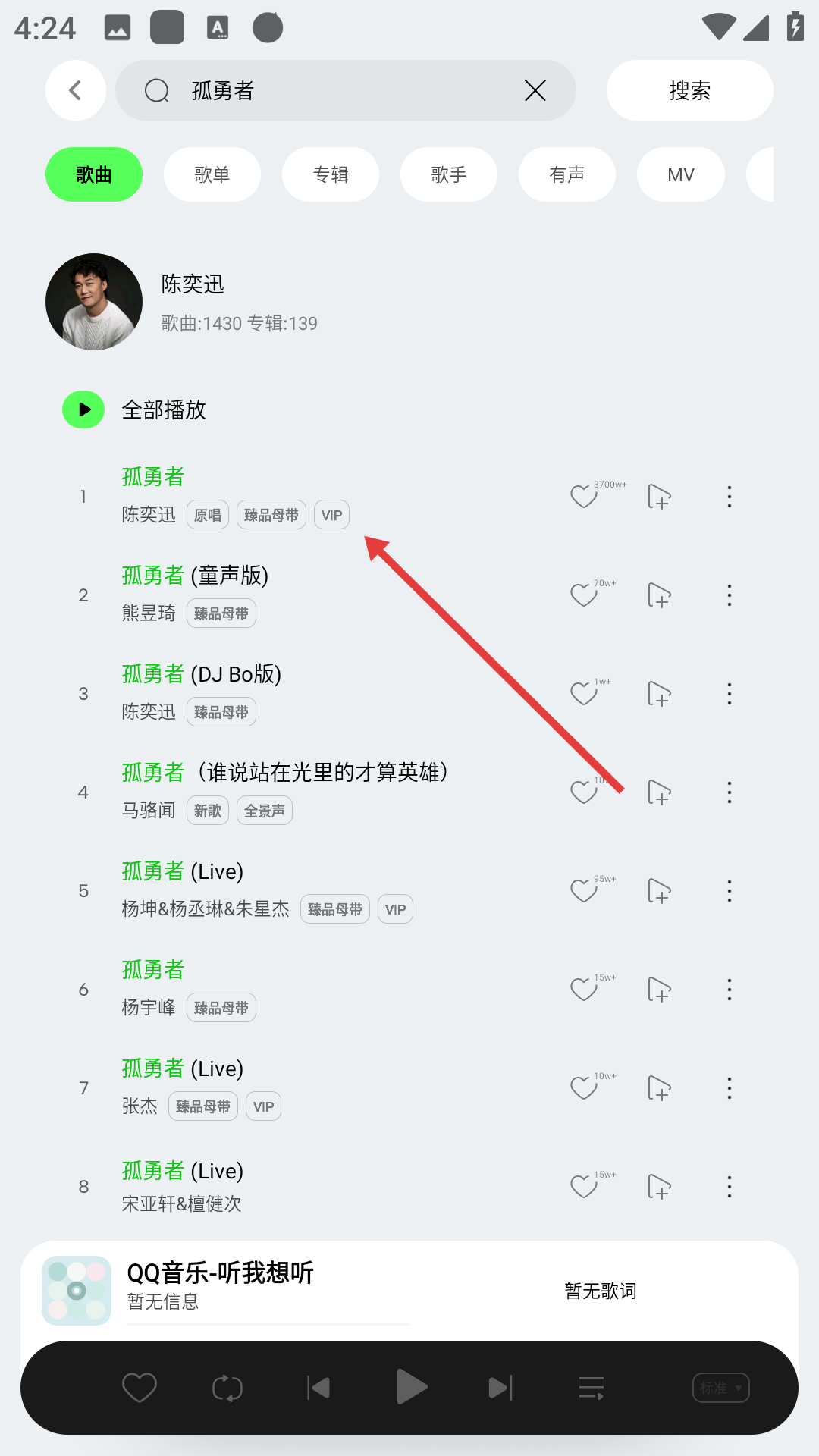The width and height of the screenshot is (819, 1456).
Task: Like 孤勇者 (Live) by 张杰
Action: click(584, 1088)
